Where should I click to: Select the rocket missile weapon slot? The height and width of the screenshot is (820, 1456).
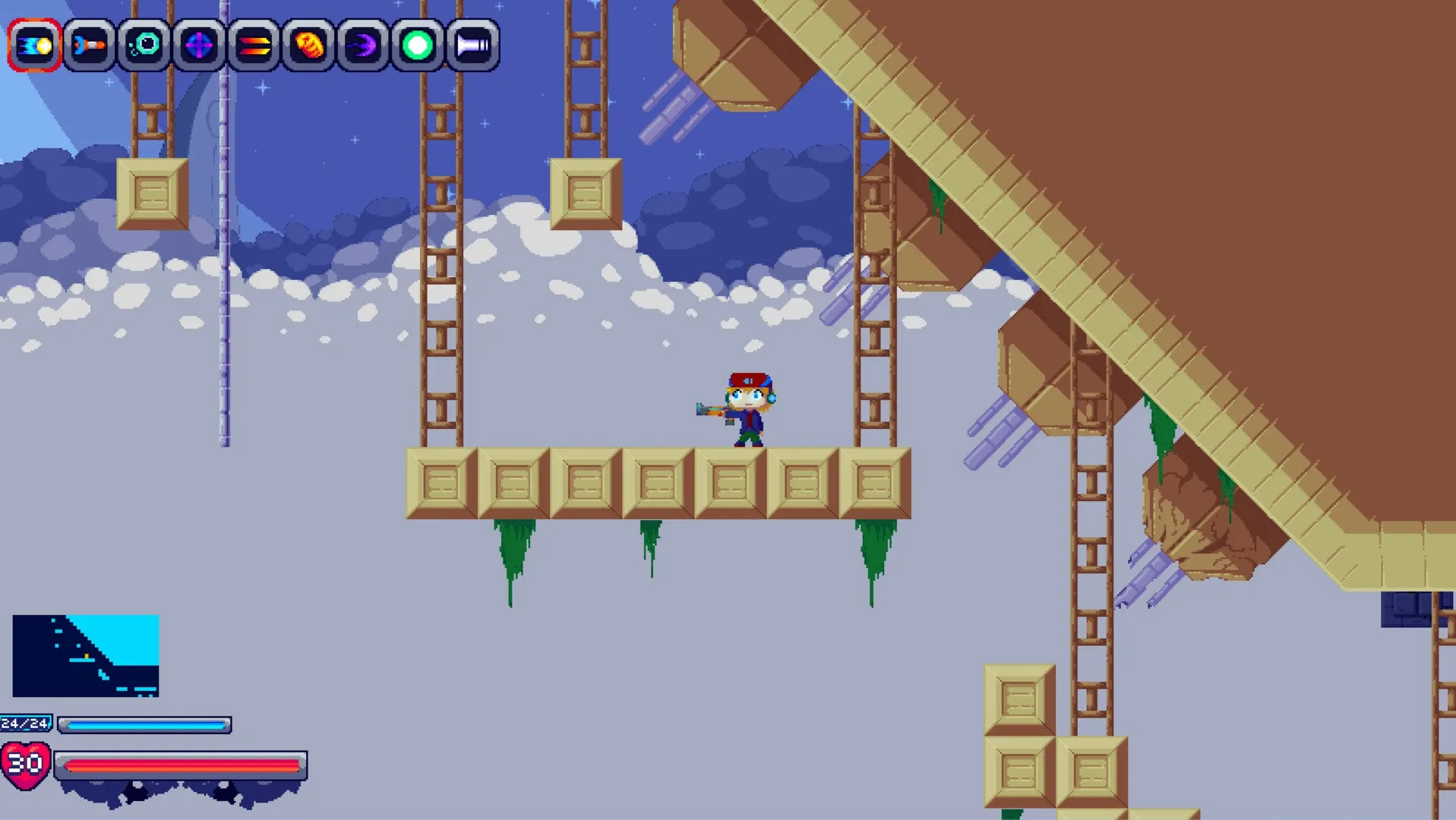pos(90,46)
